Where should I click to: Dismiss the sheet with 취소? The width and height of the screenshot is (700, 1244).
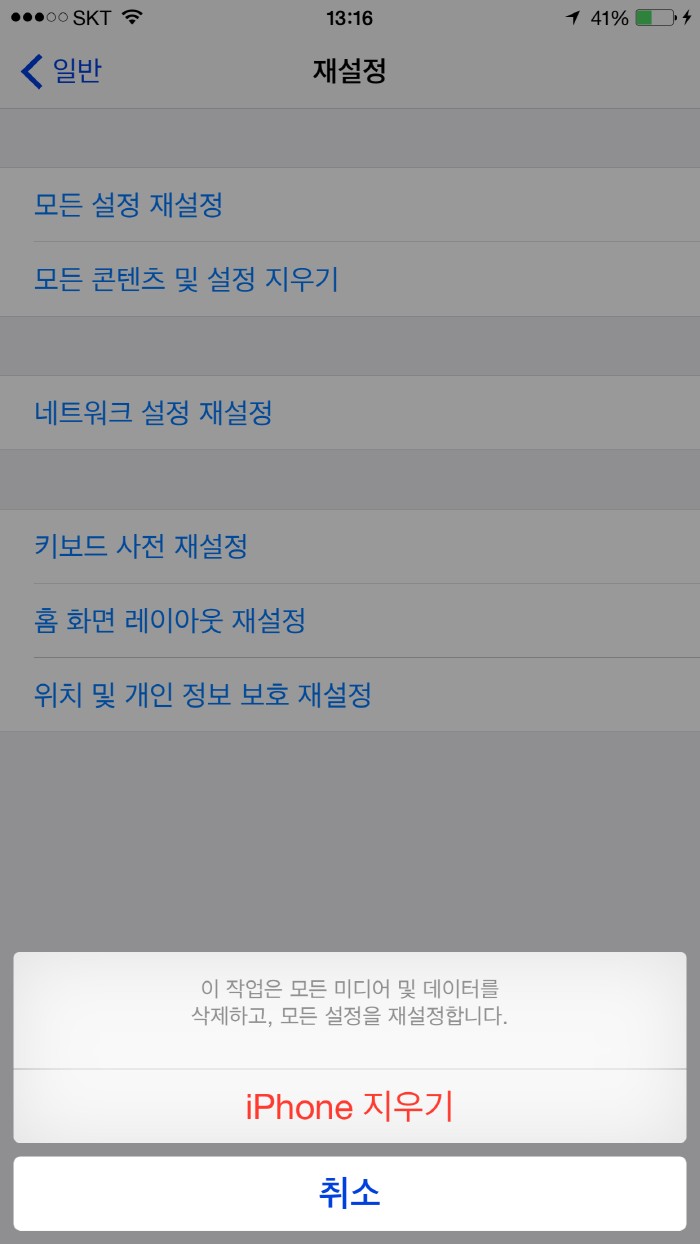(350, 1194)
